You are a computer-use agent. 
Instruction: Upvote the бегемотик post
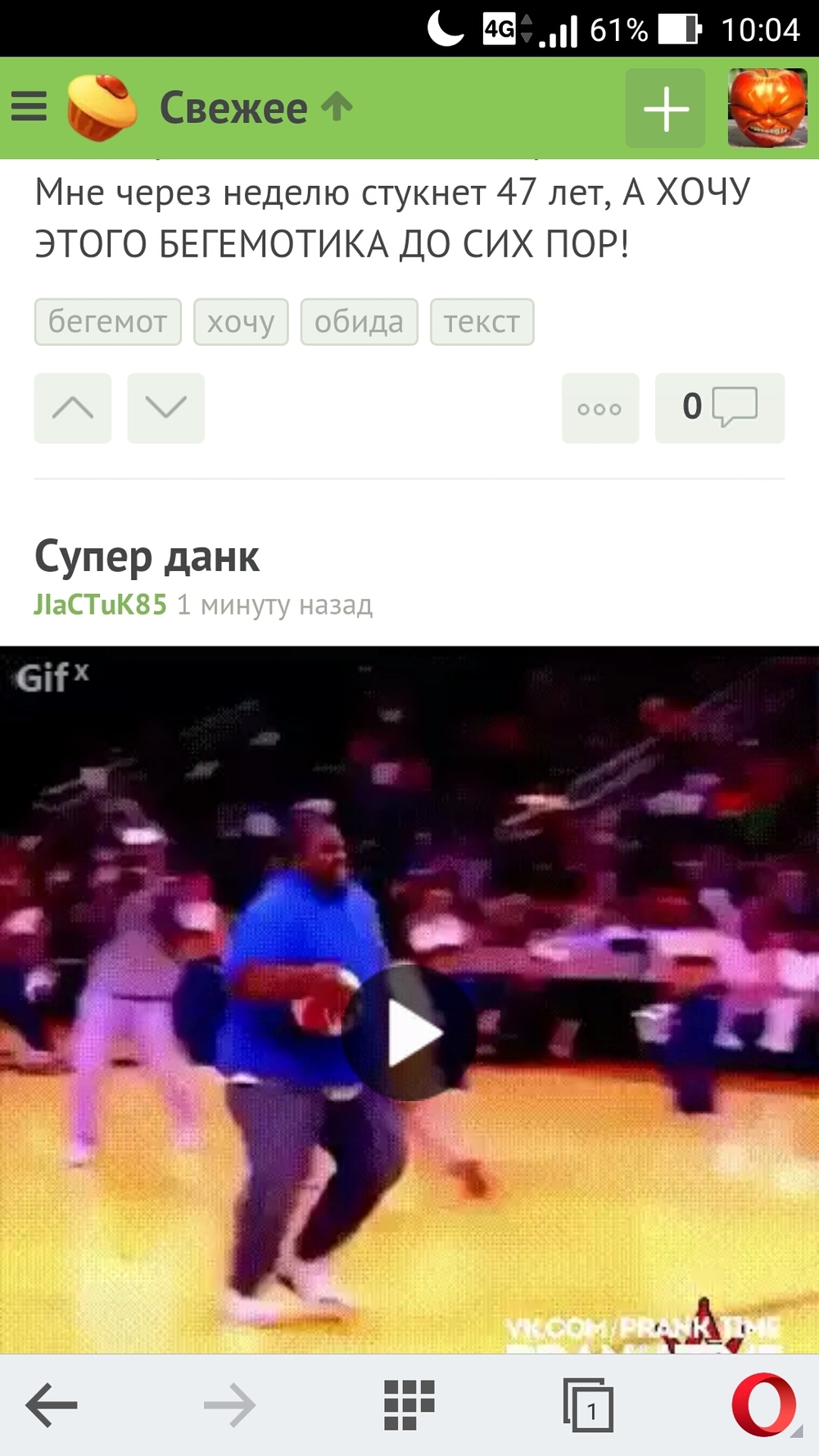coord(73,408)
